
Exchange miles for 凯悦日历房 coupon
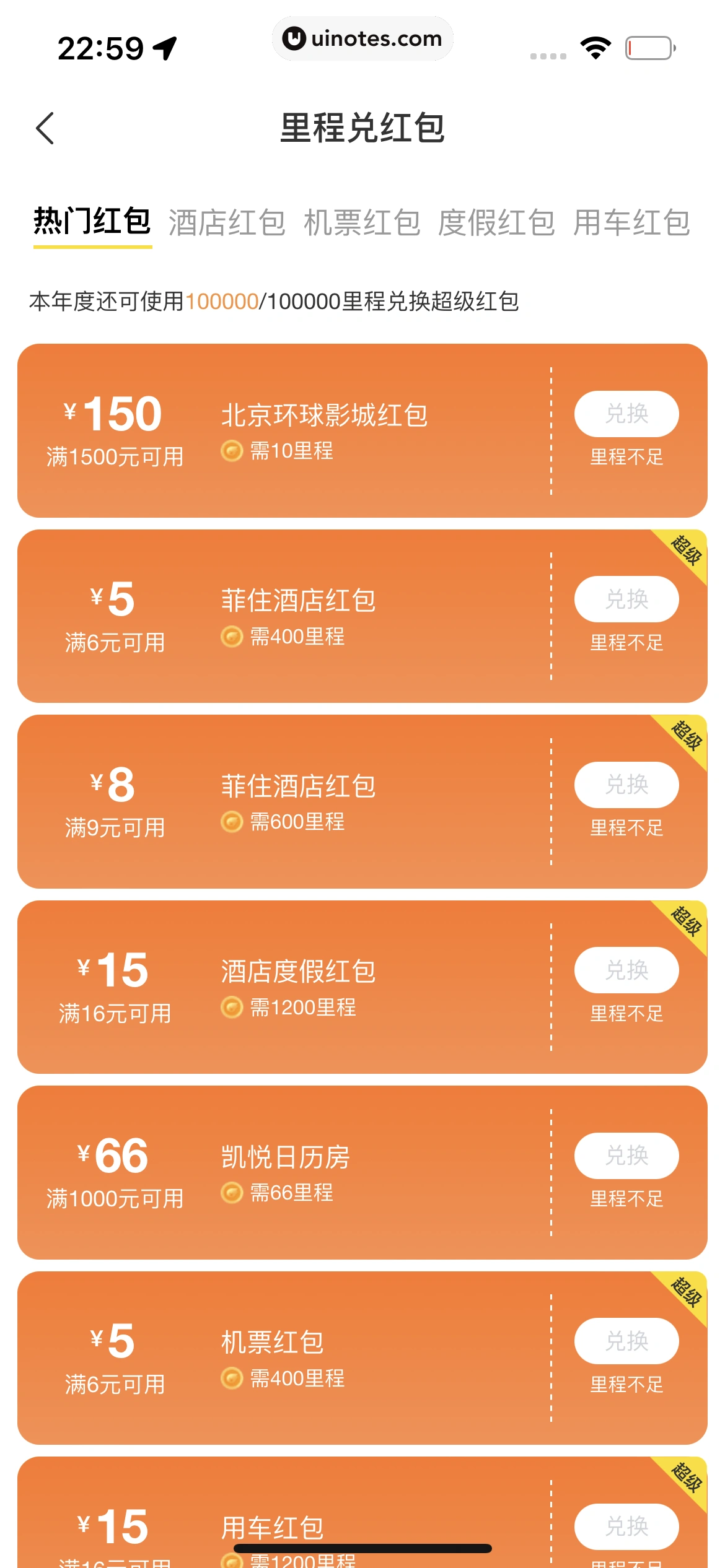tap(626, 1156)
